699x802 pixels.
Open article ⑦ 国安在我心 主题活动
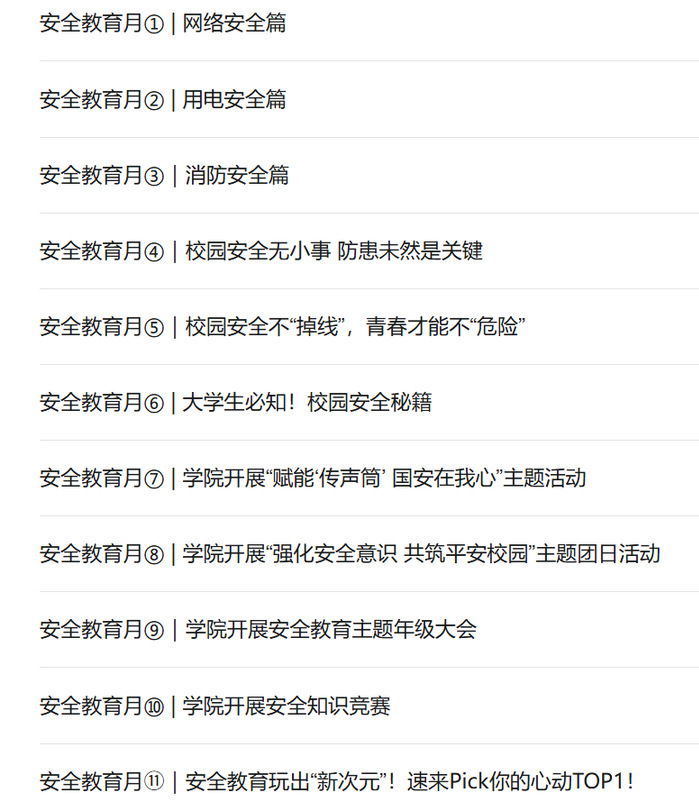(313, 478)
